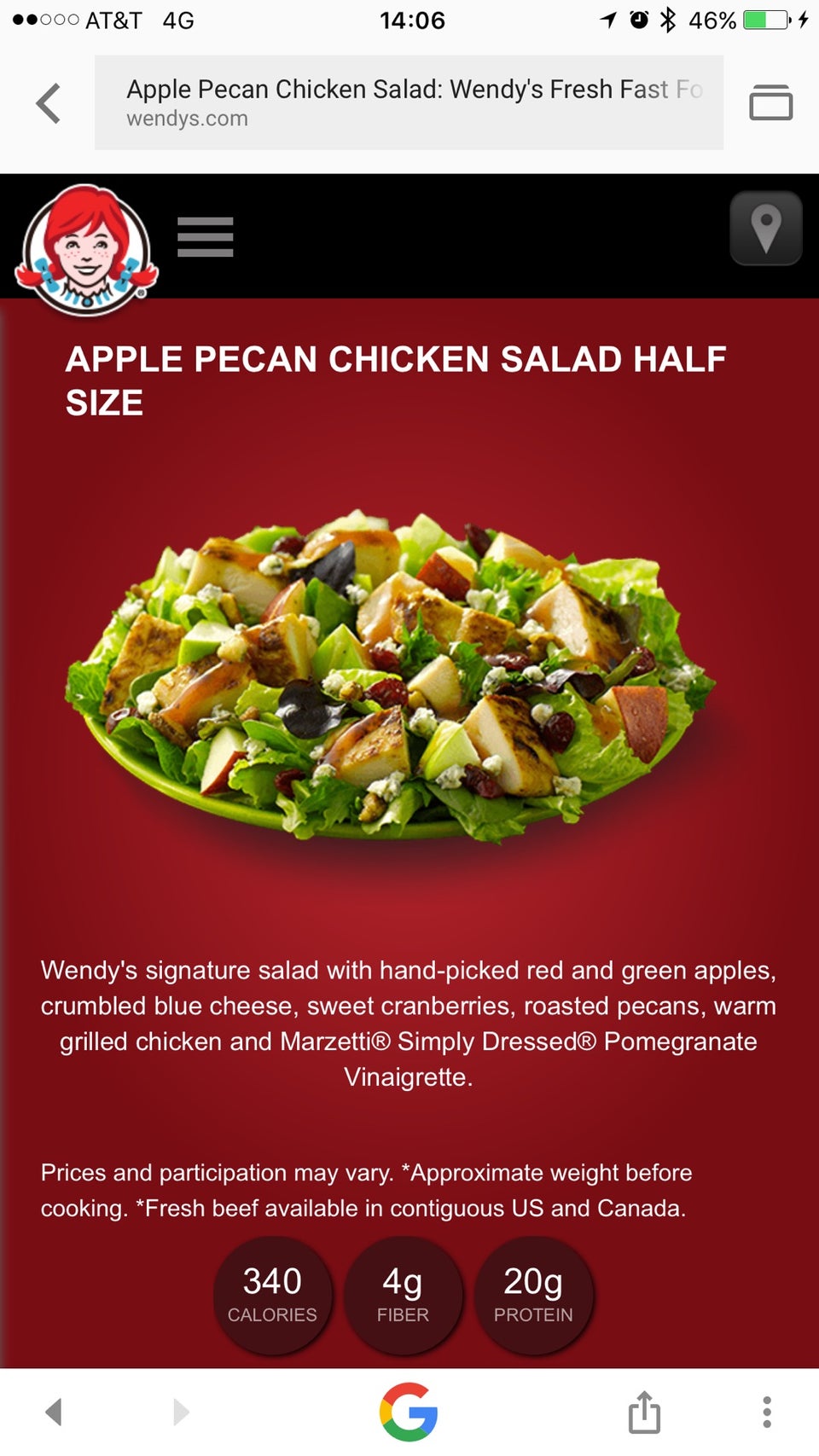Open the browser overflow menu
Screen dimensions: 819x1456
(x=766, y=1412)
